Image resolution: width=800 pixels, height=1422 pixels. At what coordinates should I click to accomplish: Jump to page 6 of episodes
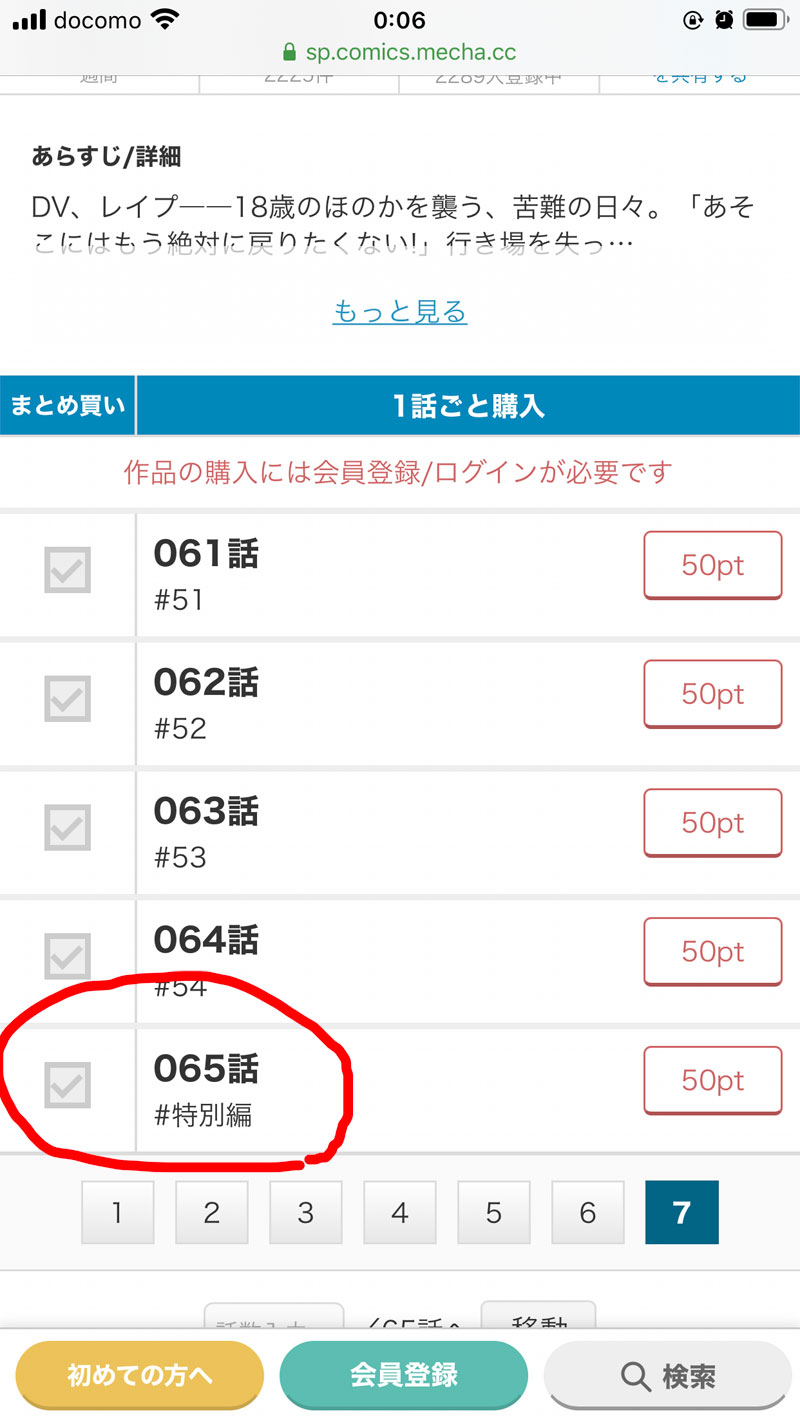[587, 1212]
